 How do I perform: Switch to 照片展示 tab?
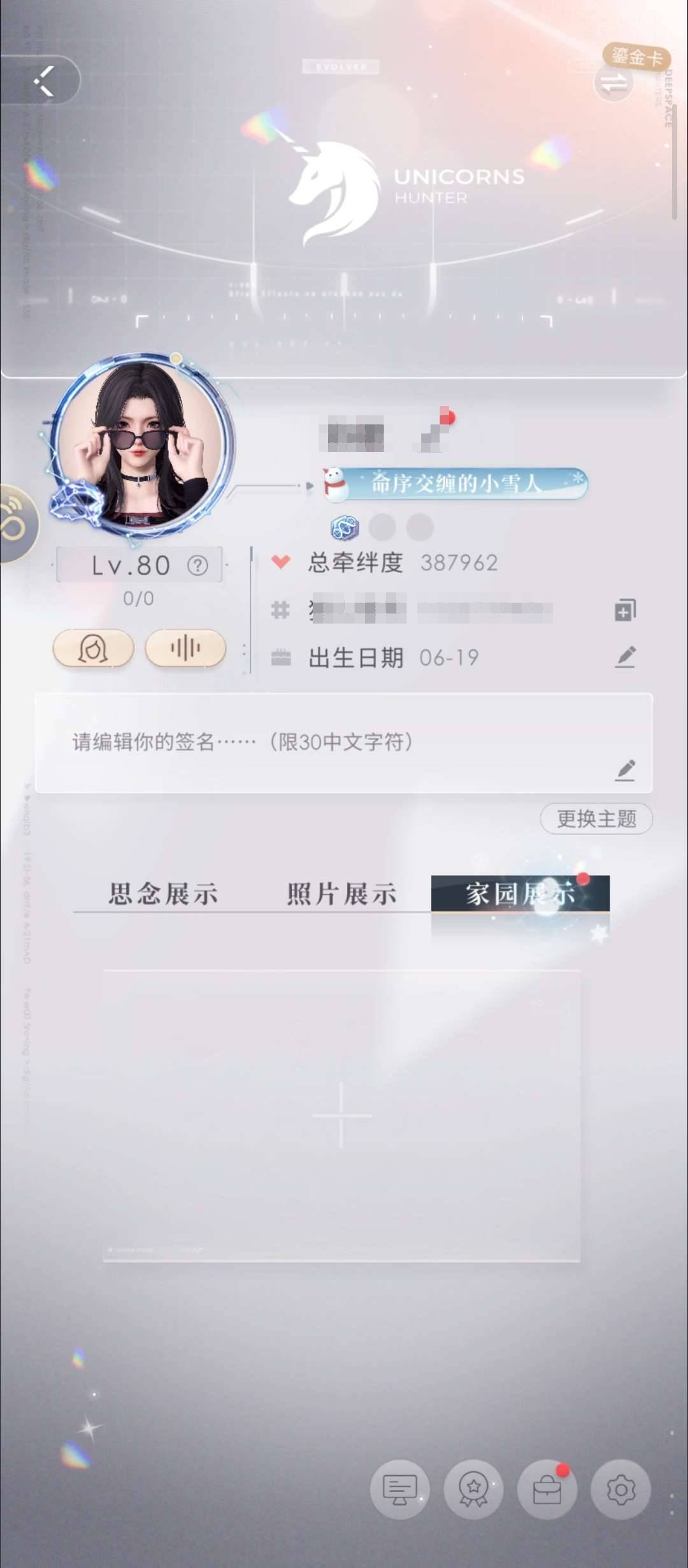[341, 894]
